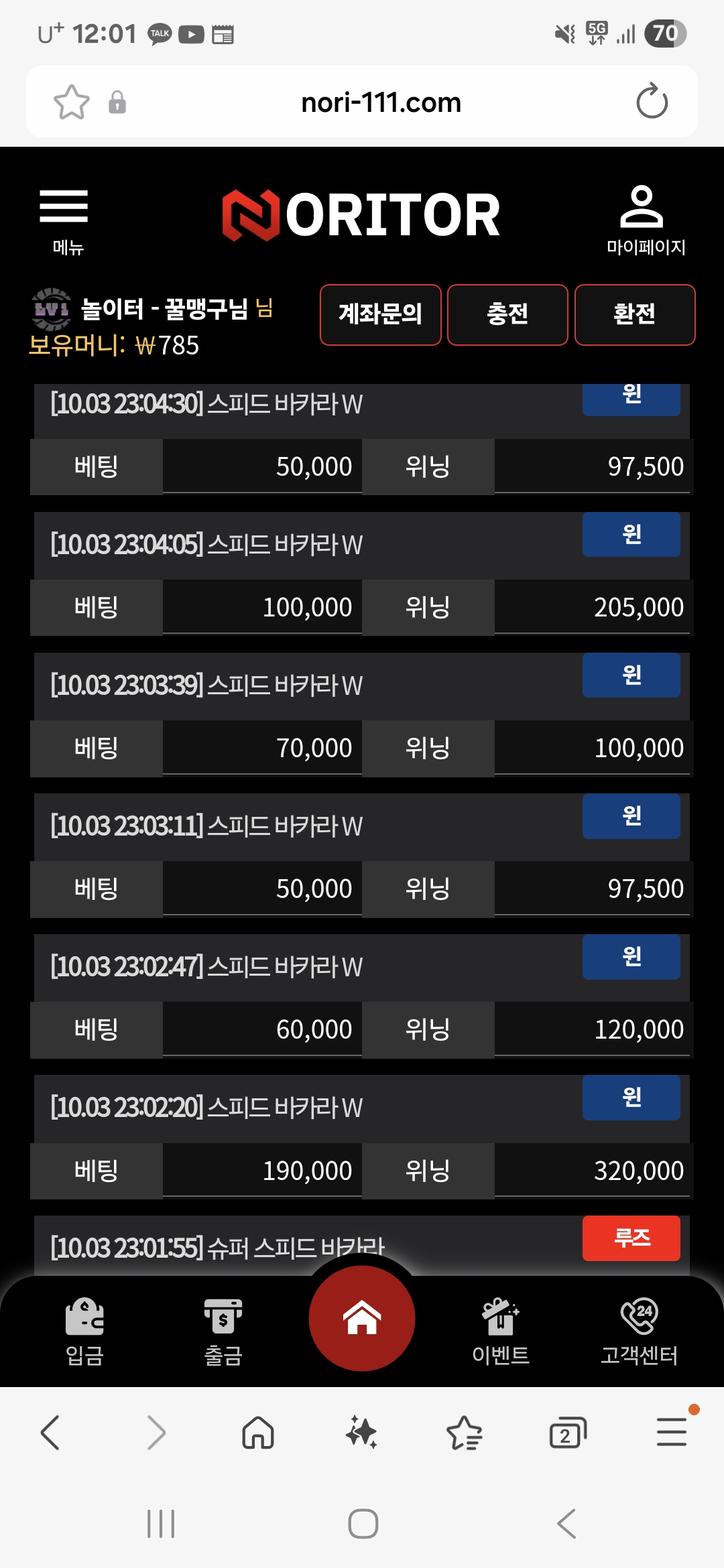Open the browser home page
Screen dimensions: 724x1568
coord(258,1433)
